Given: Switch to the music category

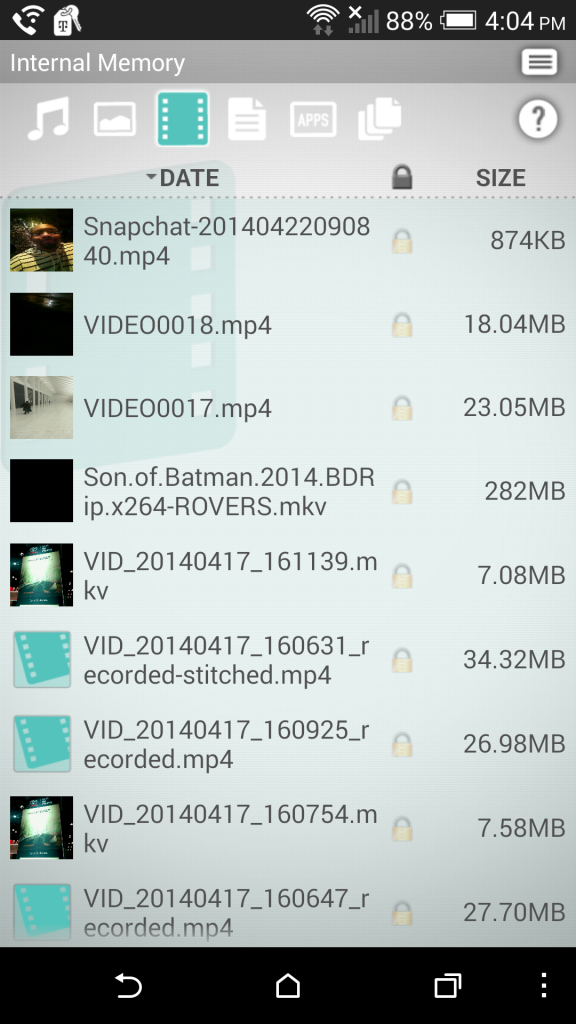Looking at the screenshot, I should coord(48,118).
